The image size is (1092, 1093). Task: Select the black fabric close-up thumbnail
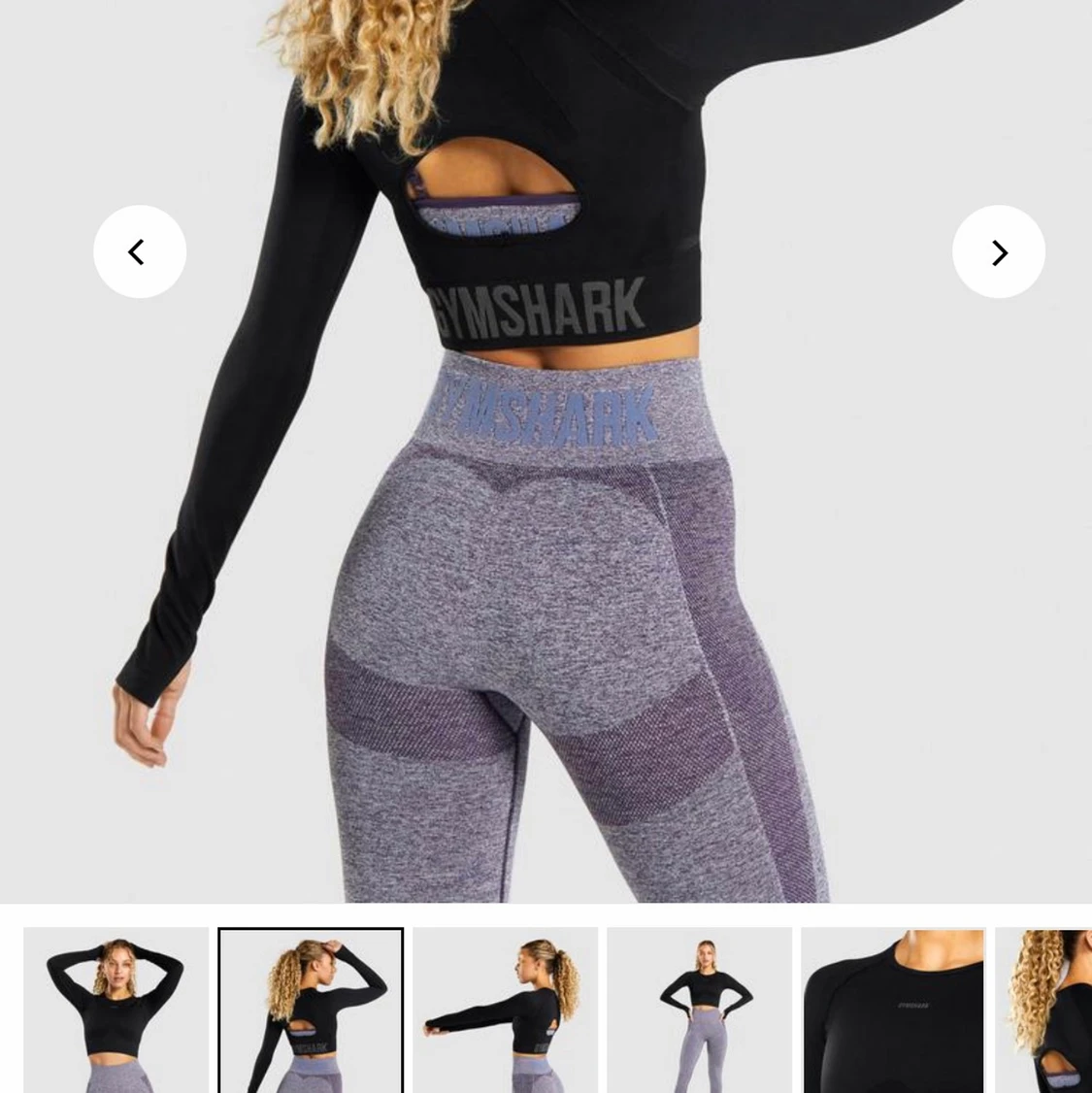coord(892,1010)
